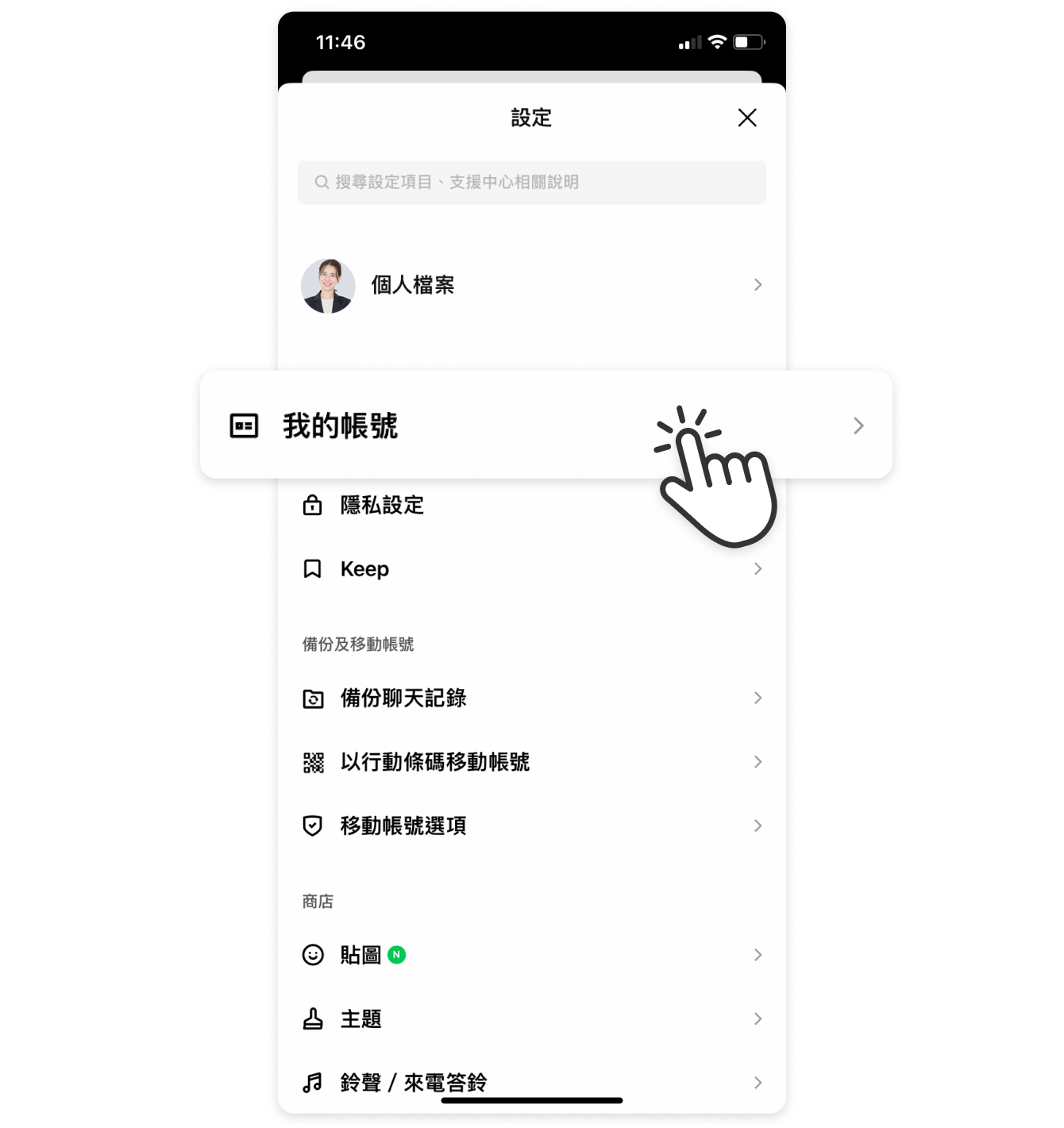
Task: Select the ID card icon beside 我的帳號
Action: pos(243,425)
